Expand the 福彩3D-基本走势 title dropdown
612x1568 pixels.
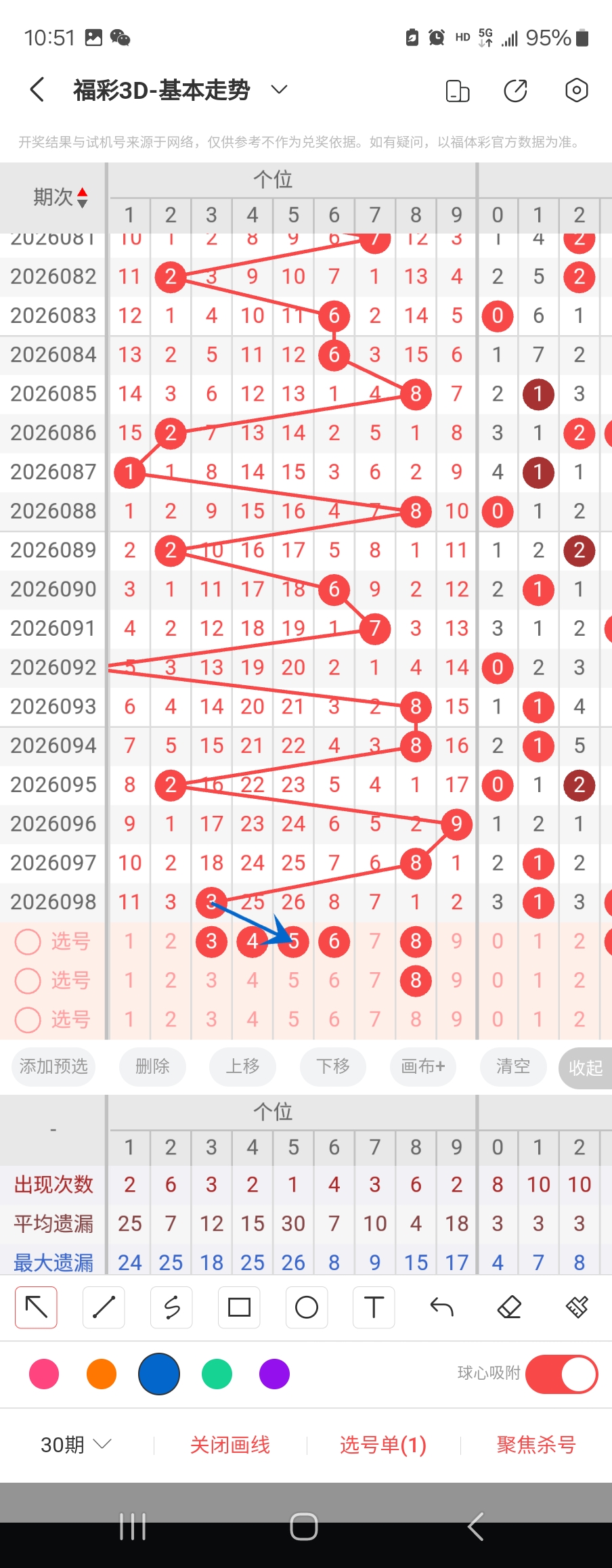[279, 89]
